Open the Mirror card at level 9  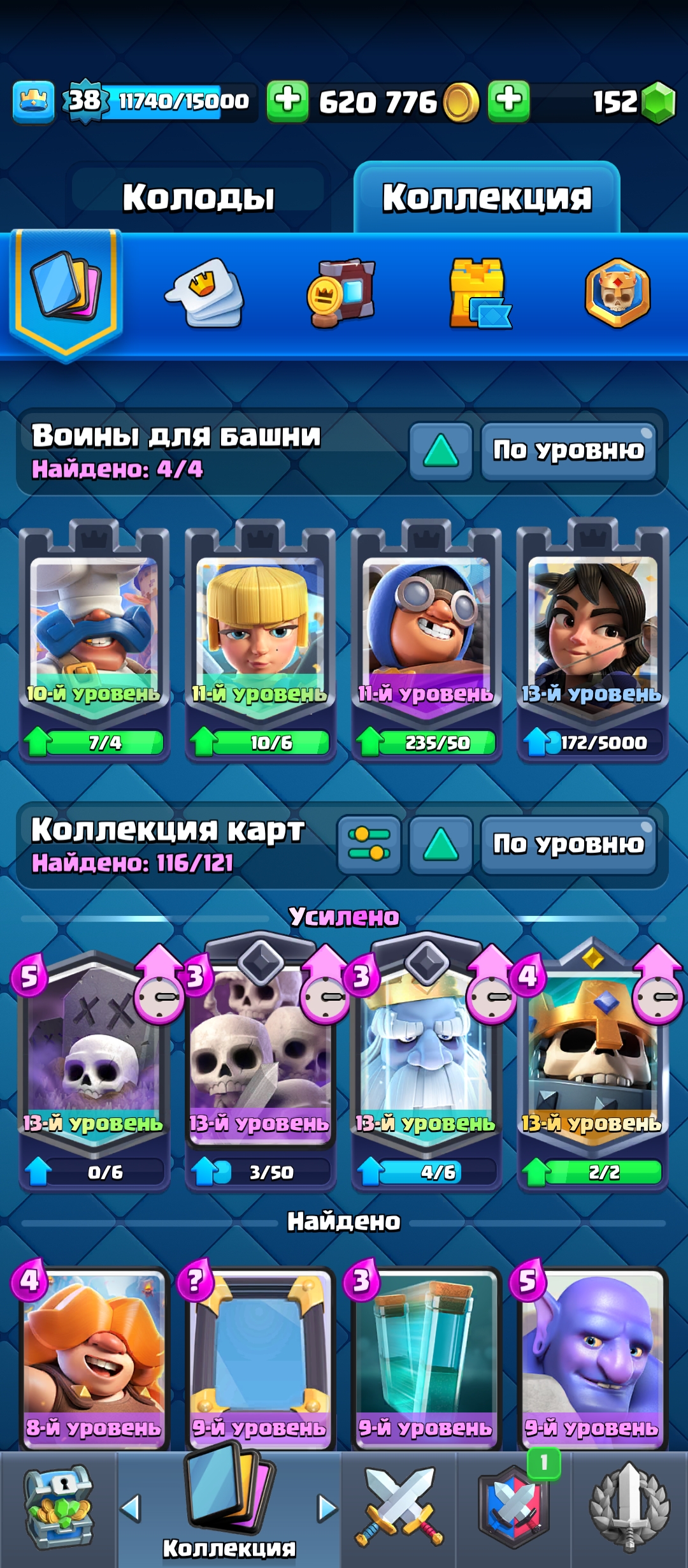point(260,1358)
